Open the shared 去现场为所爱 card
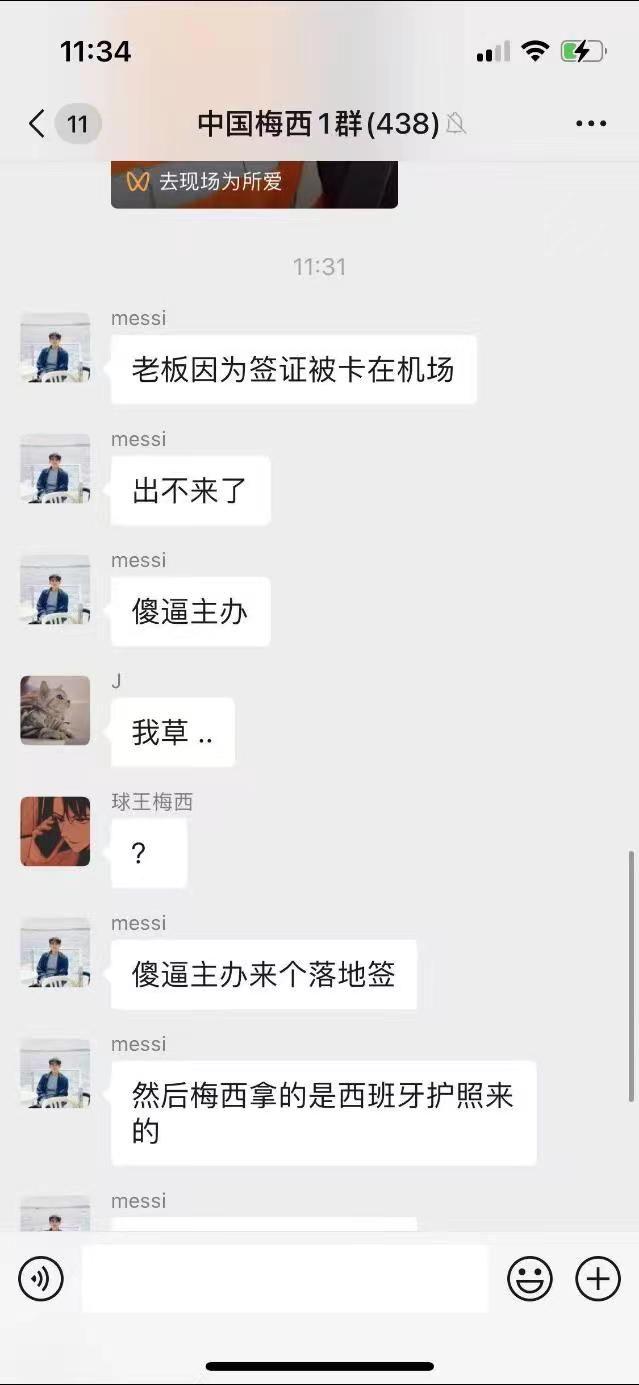The width and height of the screenshot is (639, 1385). click(254, 183)
